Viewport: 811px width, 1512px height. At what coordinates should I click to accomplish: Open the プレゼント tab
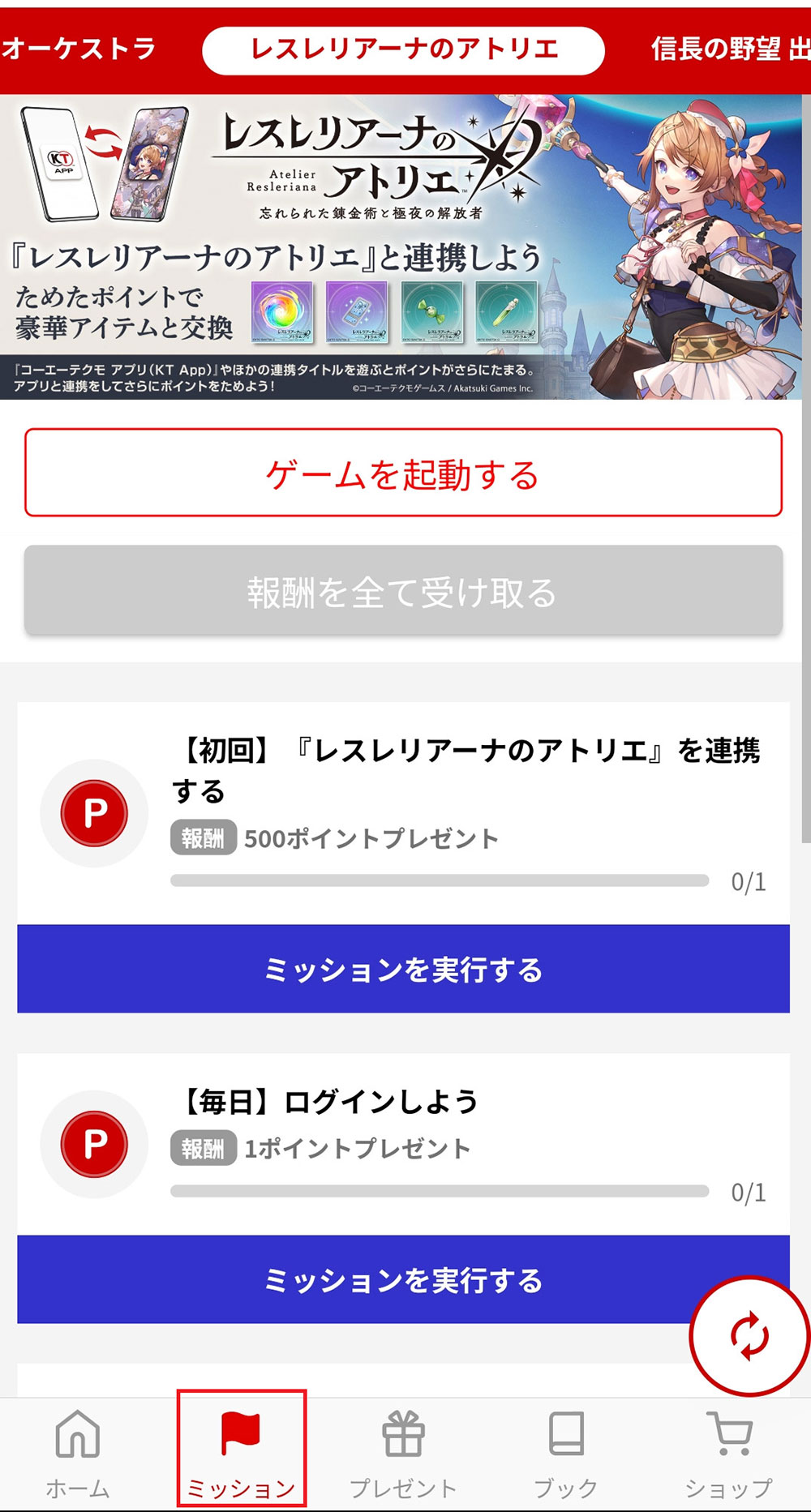click(x=403, y=1453)
